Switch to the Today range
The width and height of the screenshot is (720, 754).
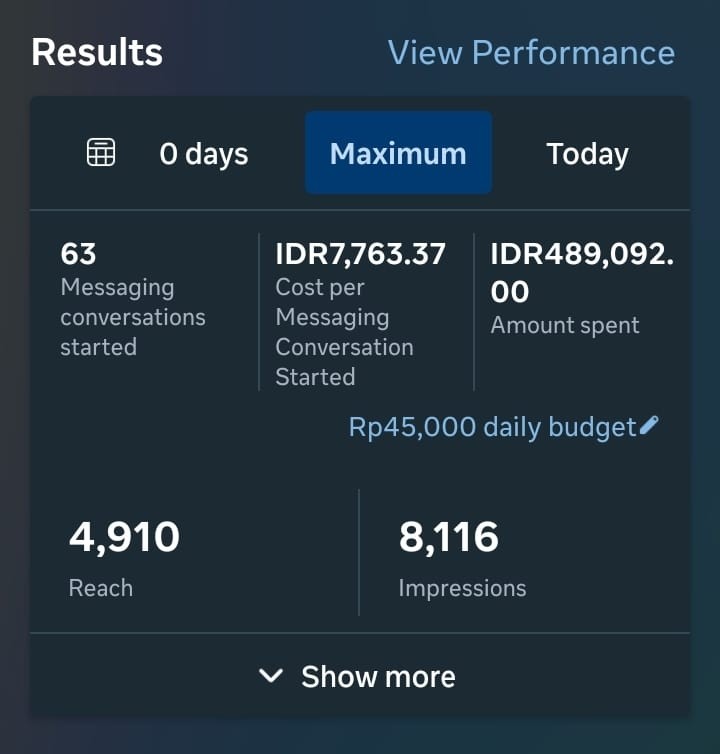(x=587, y=154)
